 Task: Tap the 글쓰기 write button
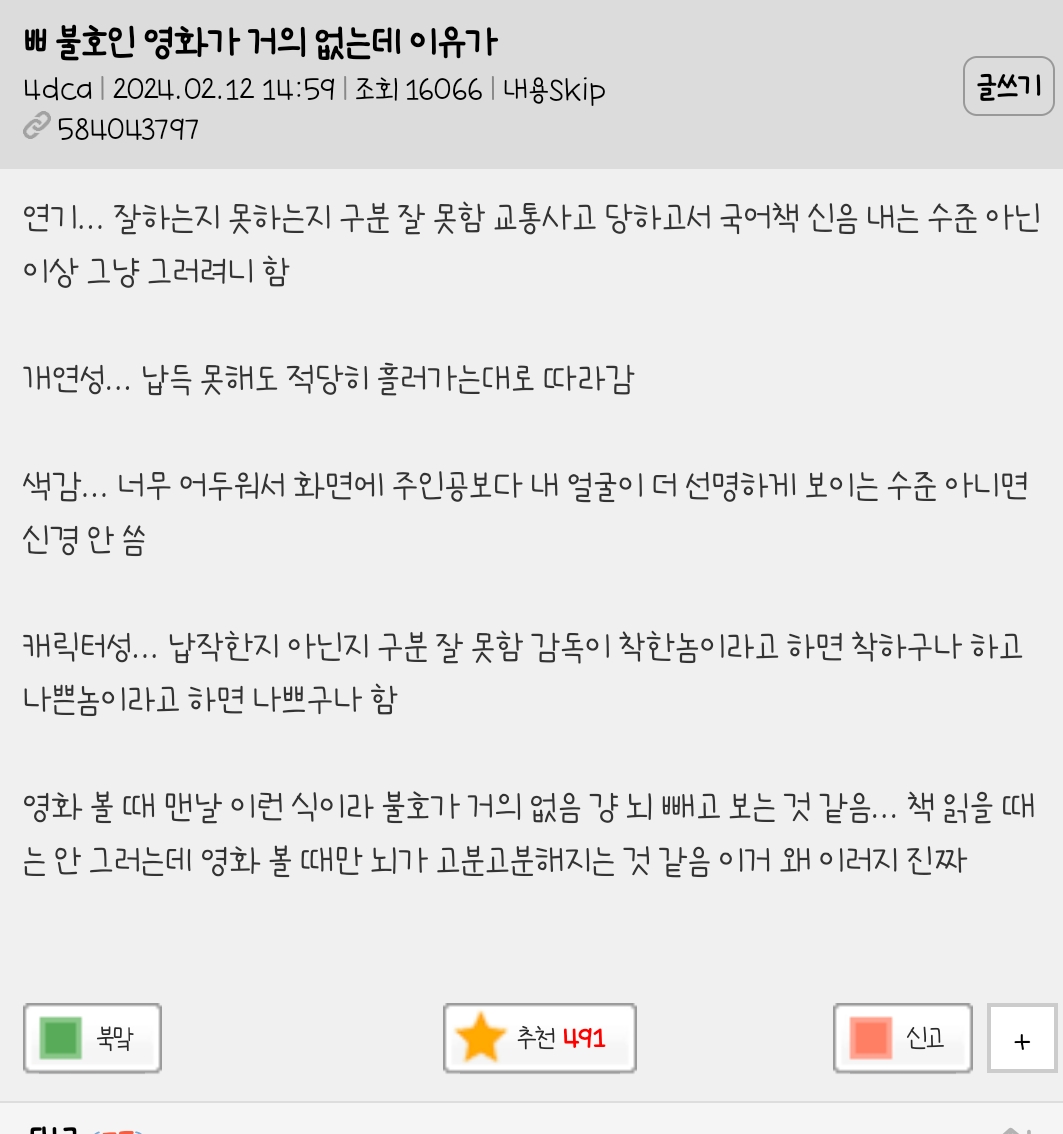click(1009, 88)
